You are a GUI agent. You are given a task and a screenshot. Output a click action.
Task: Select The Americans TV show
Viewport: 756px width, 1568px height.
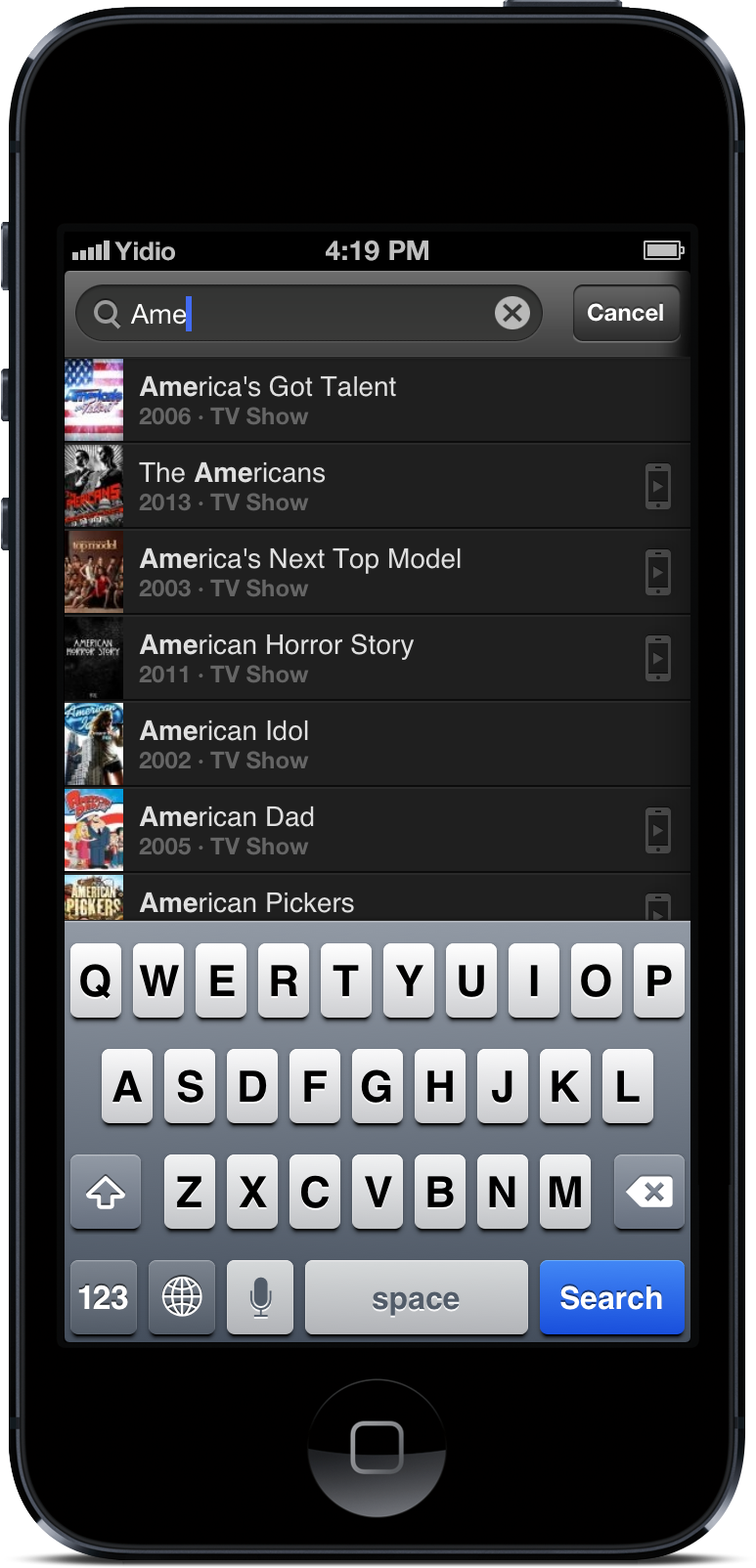377,486
